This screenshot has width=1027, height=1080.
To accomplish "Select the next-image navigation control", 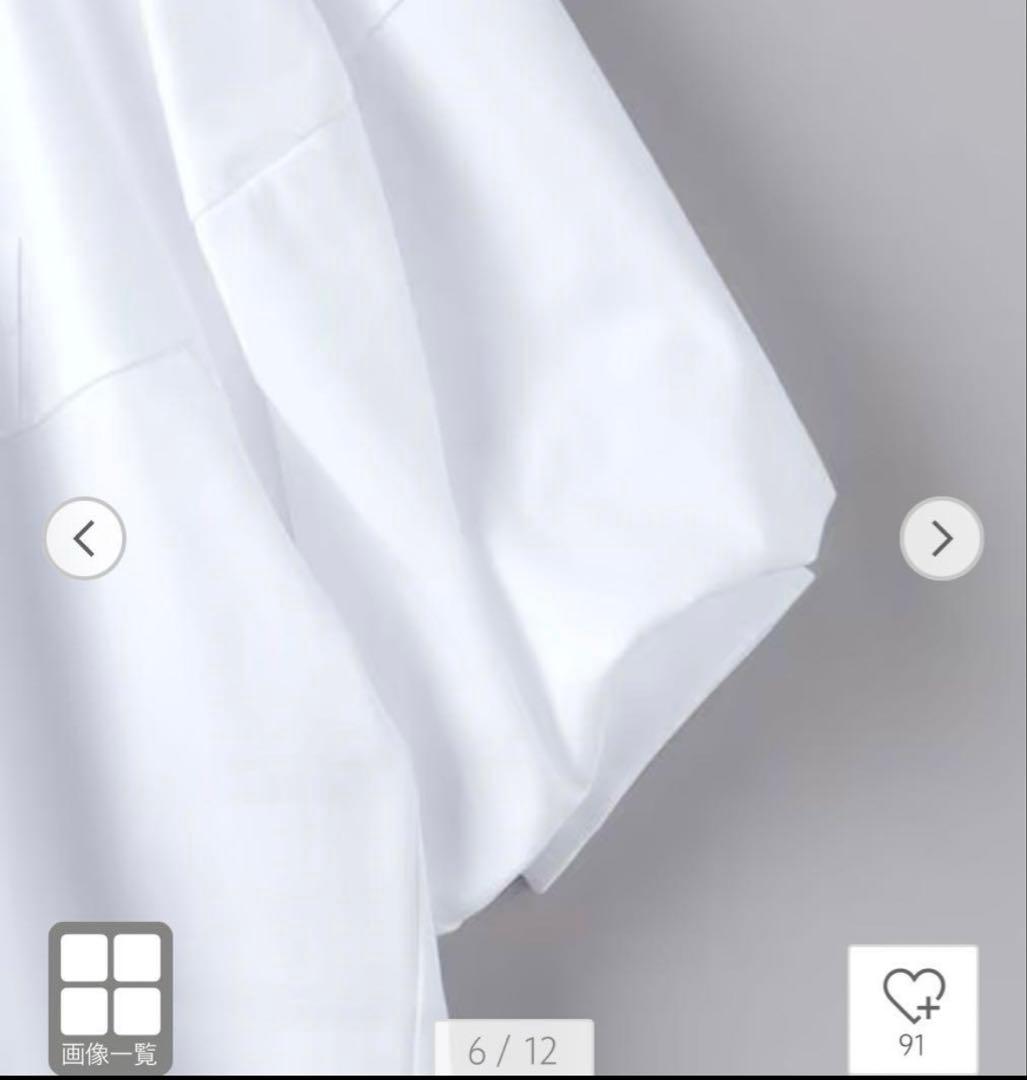I will click(x=940, y=539).
